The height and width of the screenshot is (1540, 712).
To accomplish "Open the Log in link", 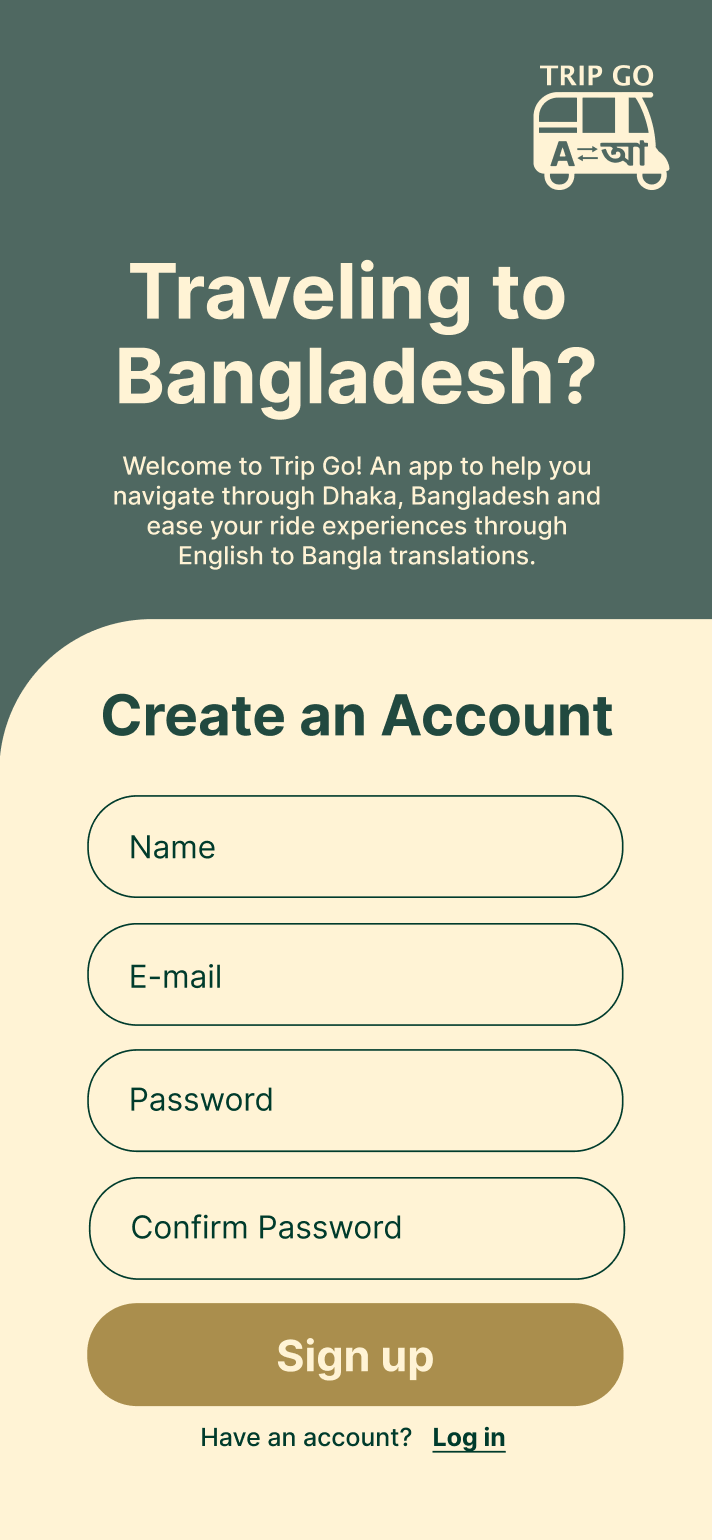I will point(468,1438).
